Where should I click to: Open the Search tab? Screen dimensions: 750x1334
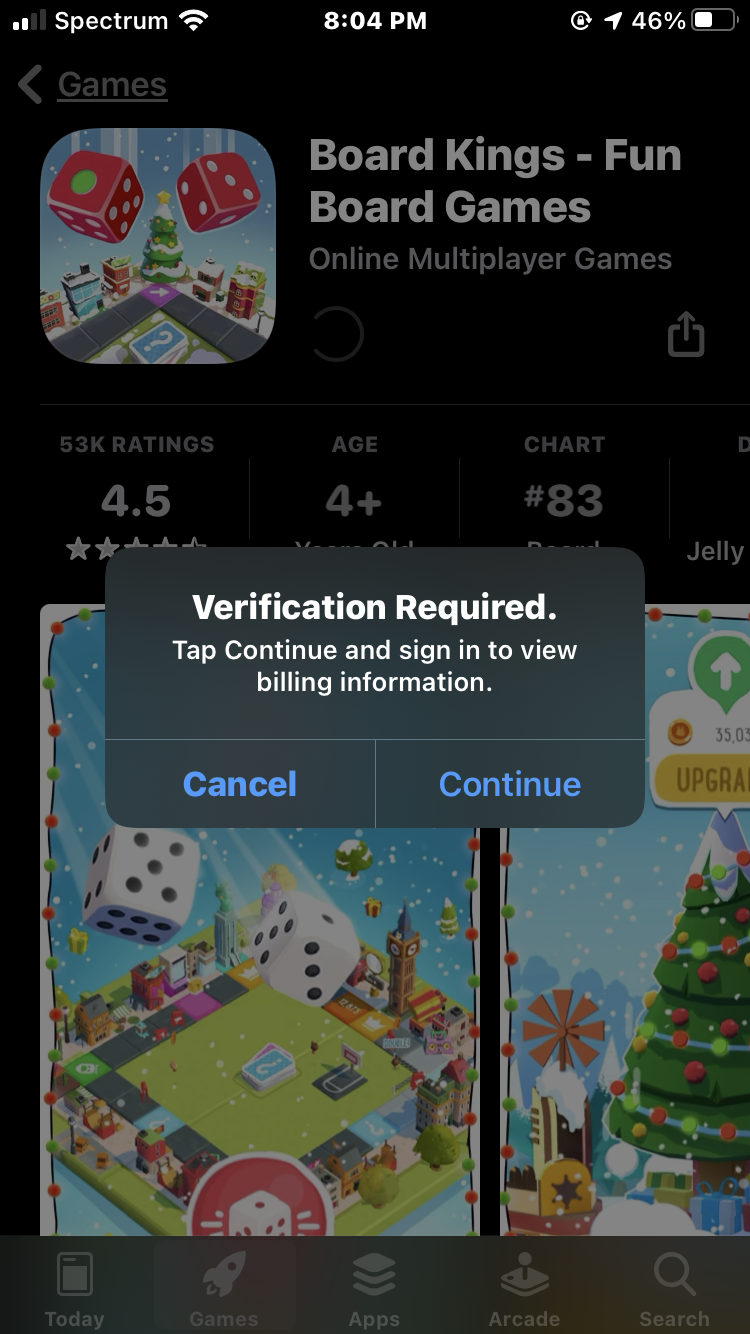674,1288
